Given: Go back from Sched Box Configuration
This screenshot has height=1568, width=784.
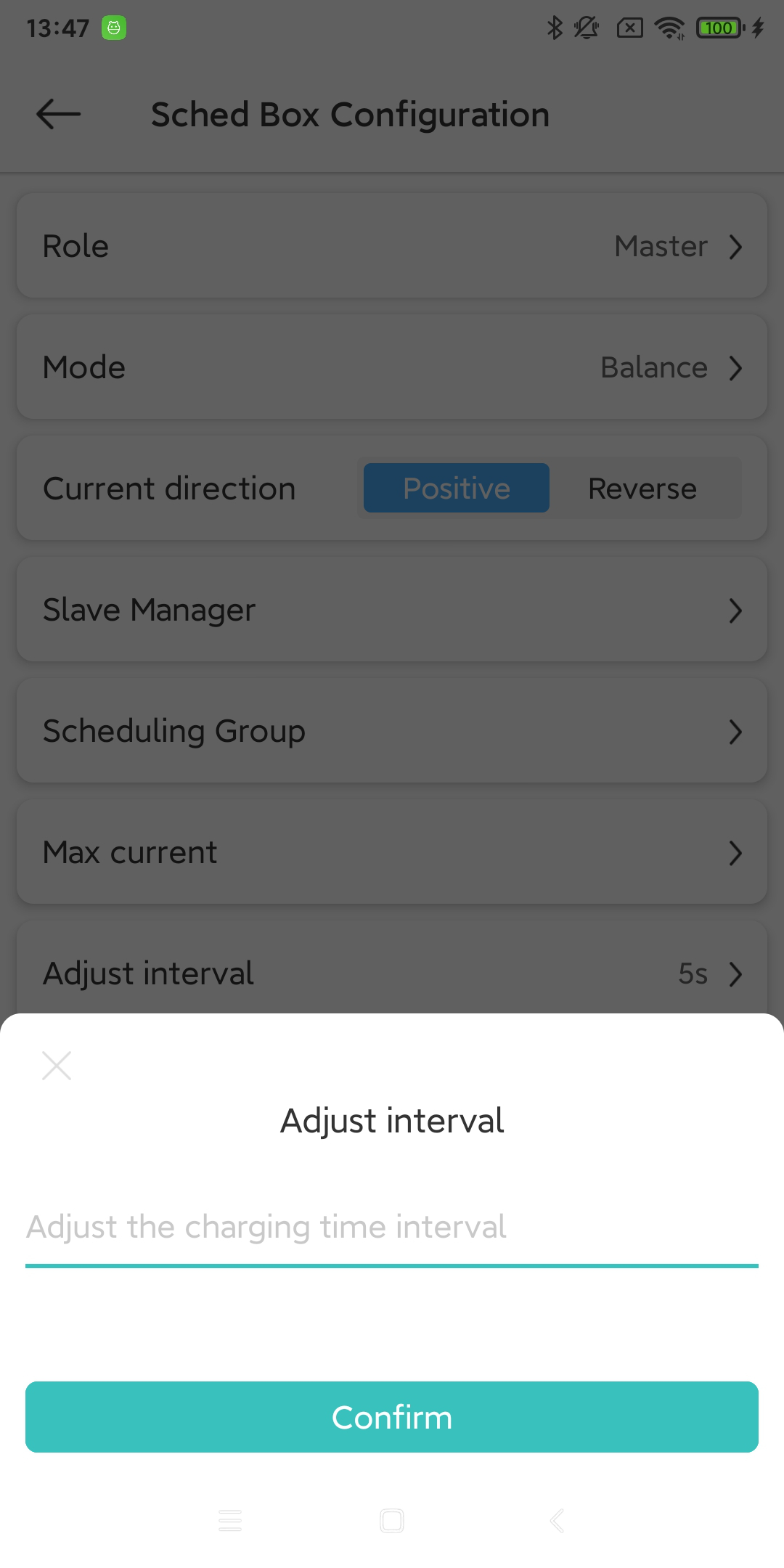Looking at the screenshot, I should click(59, 115).
